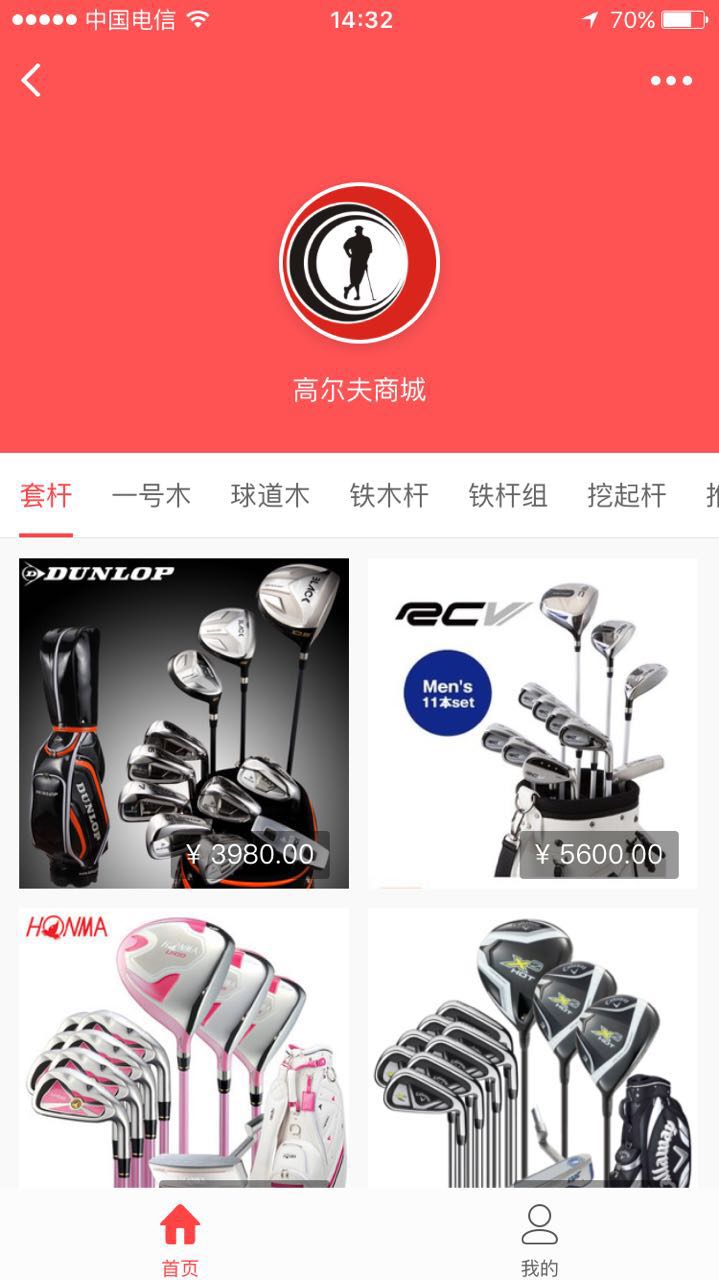View the pink Honma golf set
The image size is (719, 1280).
pyautogui.click(x=184, y=1046)
